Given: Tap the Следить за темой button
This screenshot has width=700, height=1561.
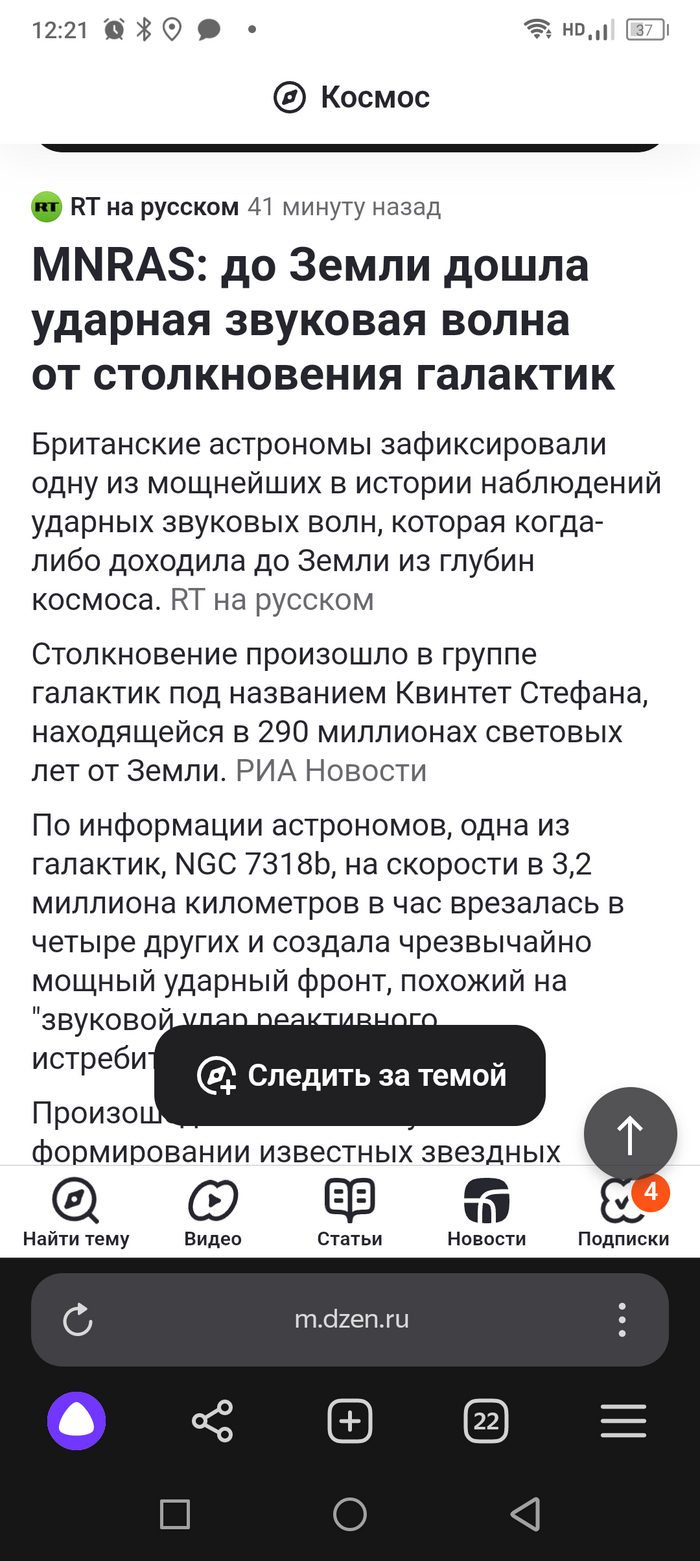Looking at the screenshot, I should click(x=350, y=1076).
